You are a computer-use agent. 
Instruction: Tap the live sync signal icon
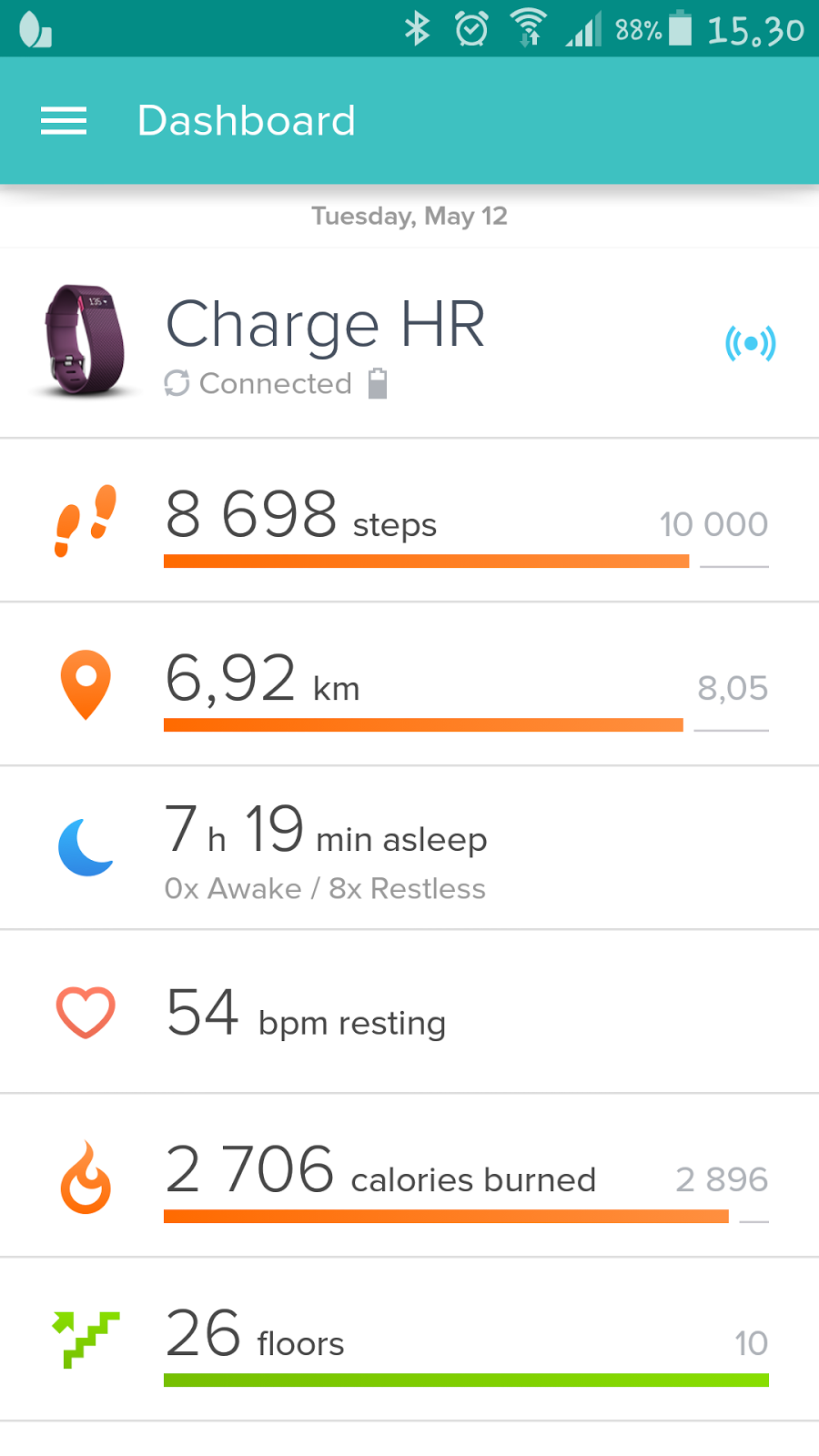coord(750,344)
